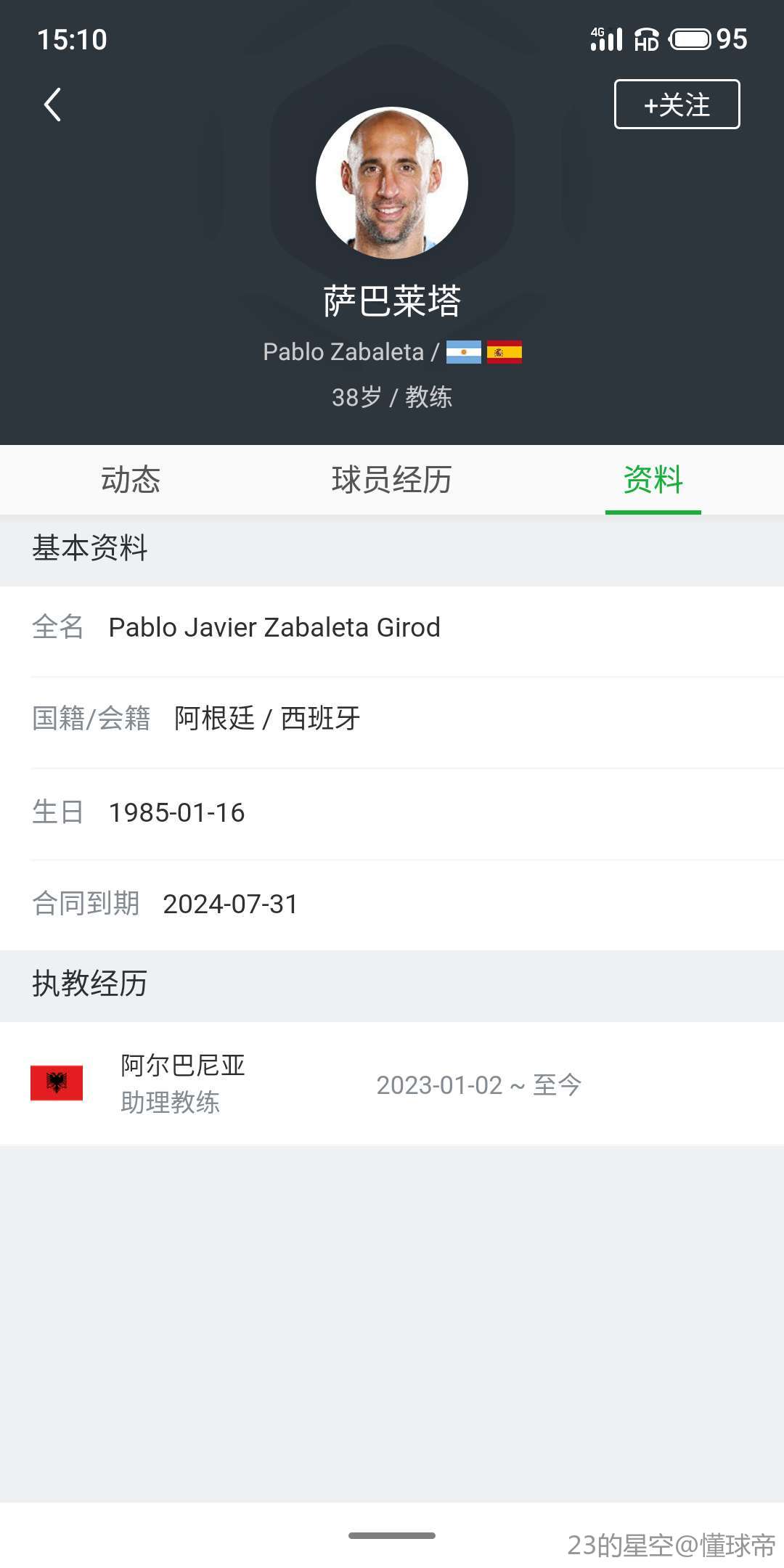
Task: Follow Zabaleta with the +关注 button
Action: tap(677, 105)
